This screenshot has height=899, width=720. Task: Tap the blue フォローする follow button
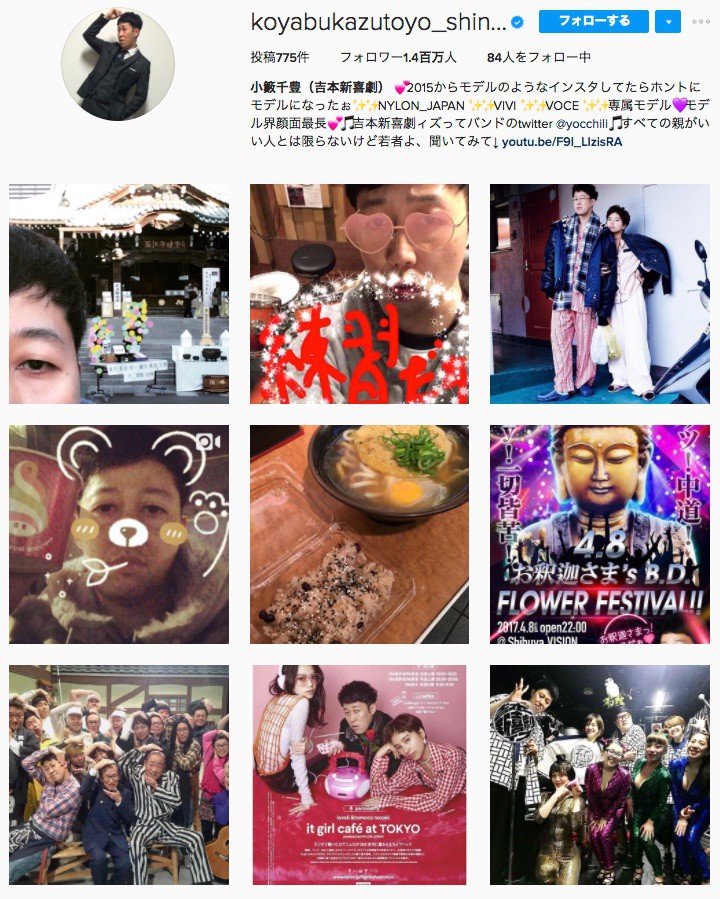click(x=594, y=21)
